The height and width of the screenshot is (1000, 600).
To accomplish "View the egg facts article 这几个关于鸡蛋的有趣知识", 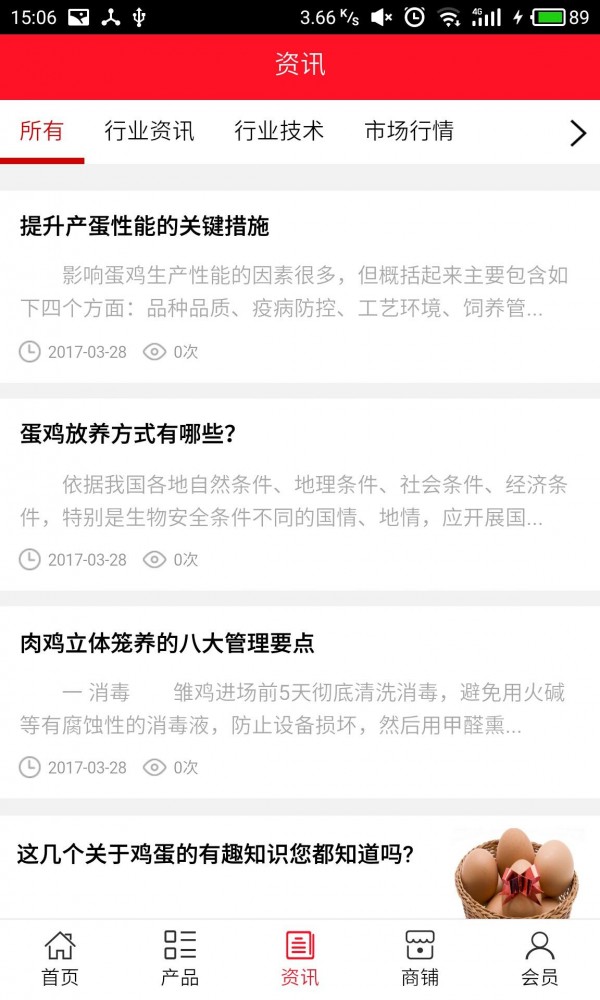I will click(215, 855).
